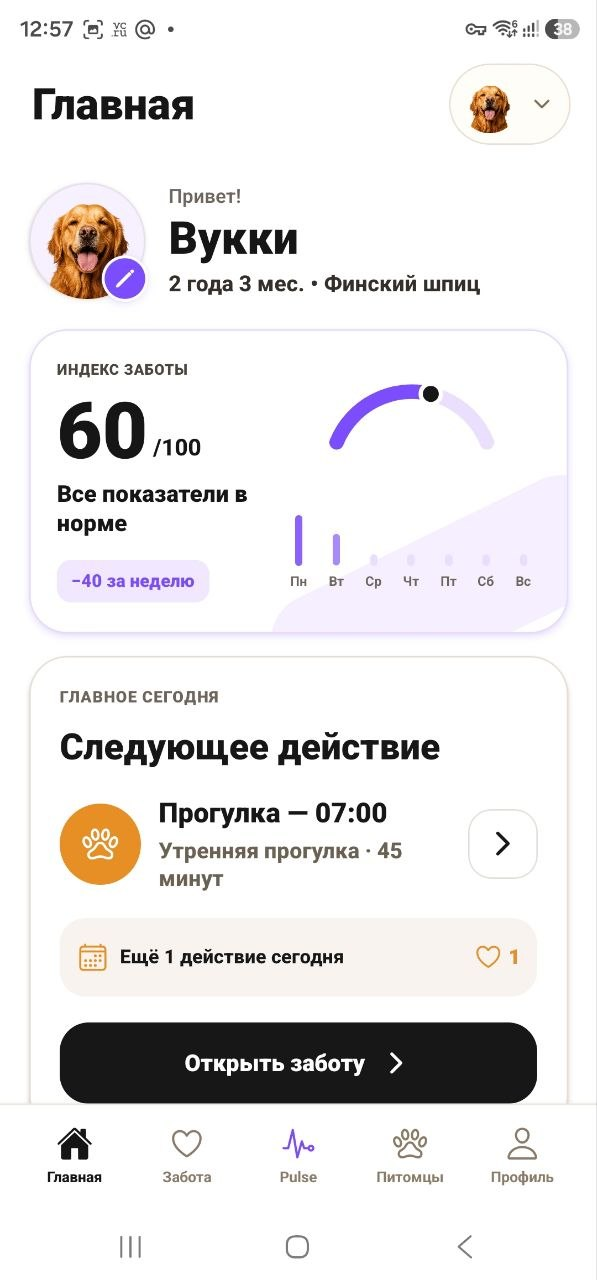The image size is (597, 1280).
Task: Edit Вукки's profile photo
Action: point(125,278)
